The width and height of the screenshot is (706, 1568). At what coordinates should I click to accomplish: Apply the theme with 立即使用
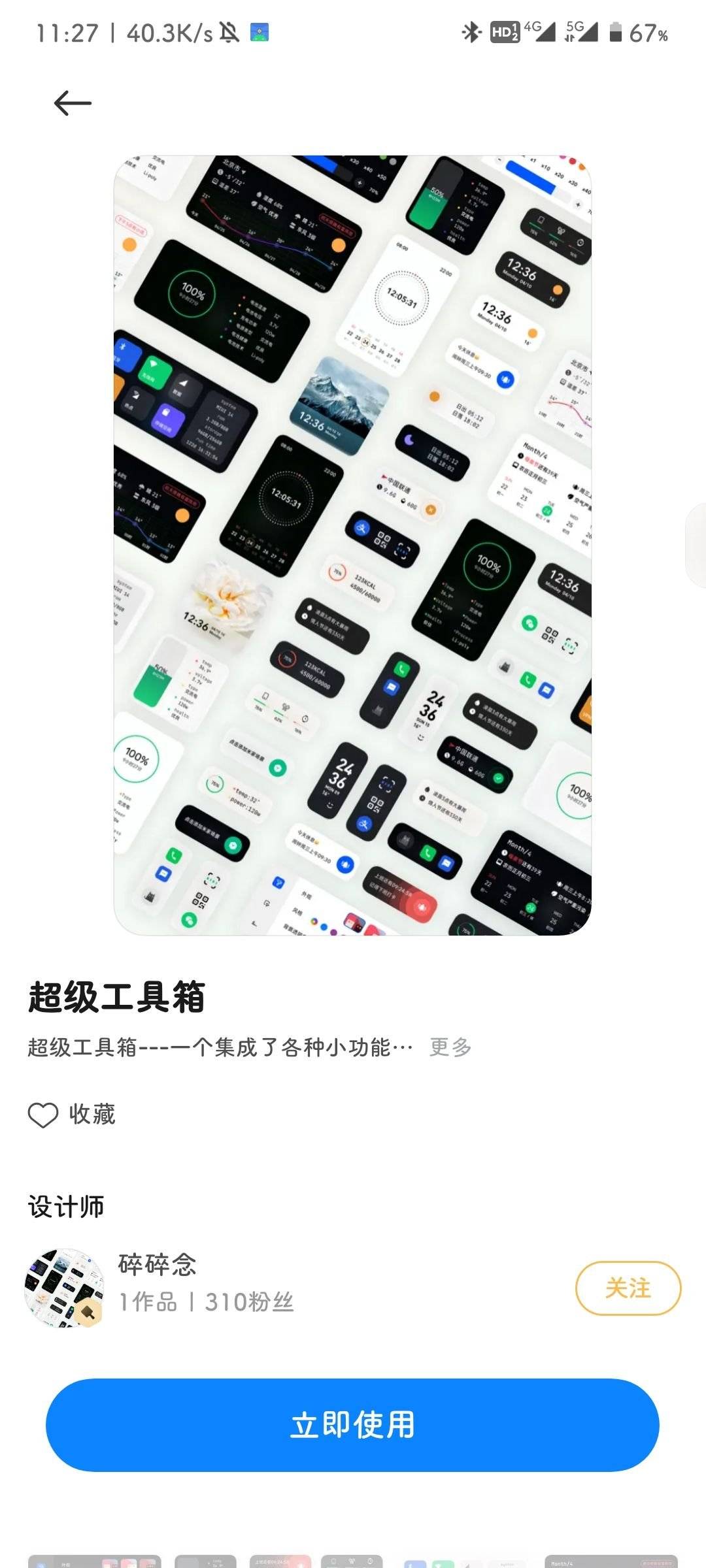pyautogui.click(x=352, y=1425)
